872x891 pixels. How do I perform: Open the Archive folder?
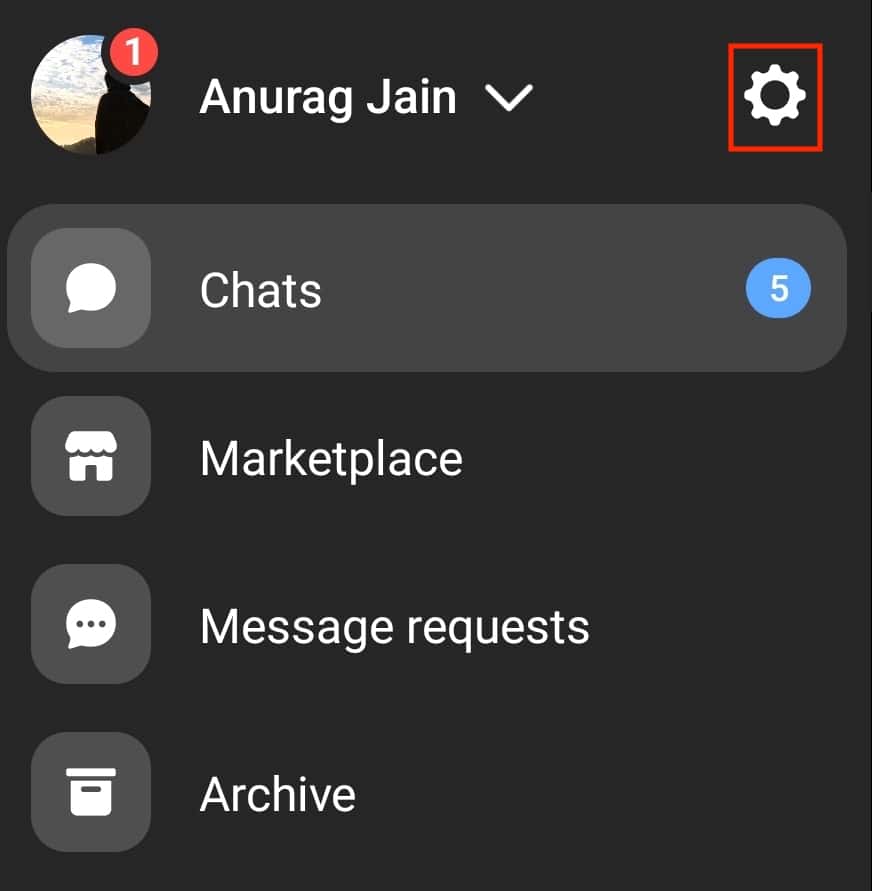[277, 794]
